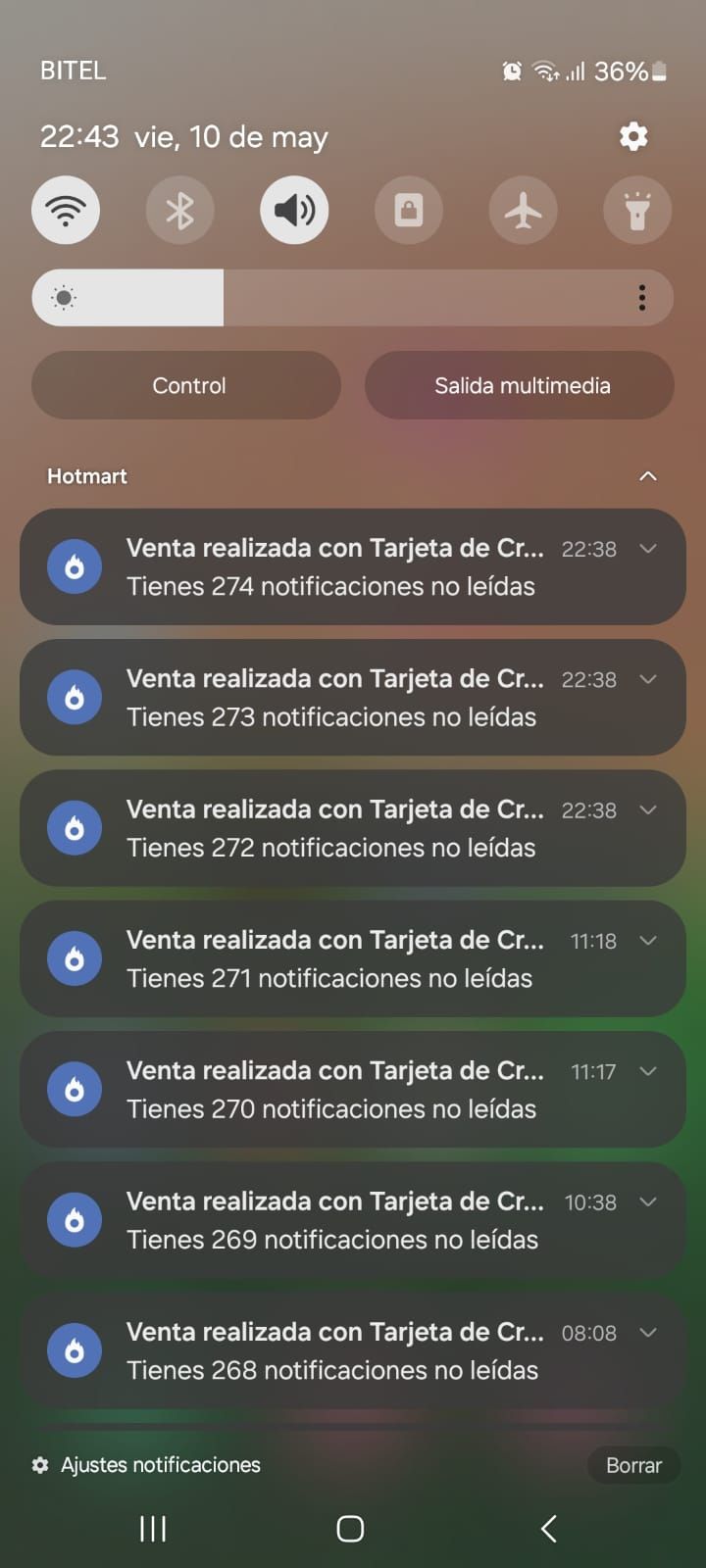Open Salida multimedia
Viewport: 706px width, 1568px height.
click(x=520, y=385)
